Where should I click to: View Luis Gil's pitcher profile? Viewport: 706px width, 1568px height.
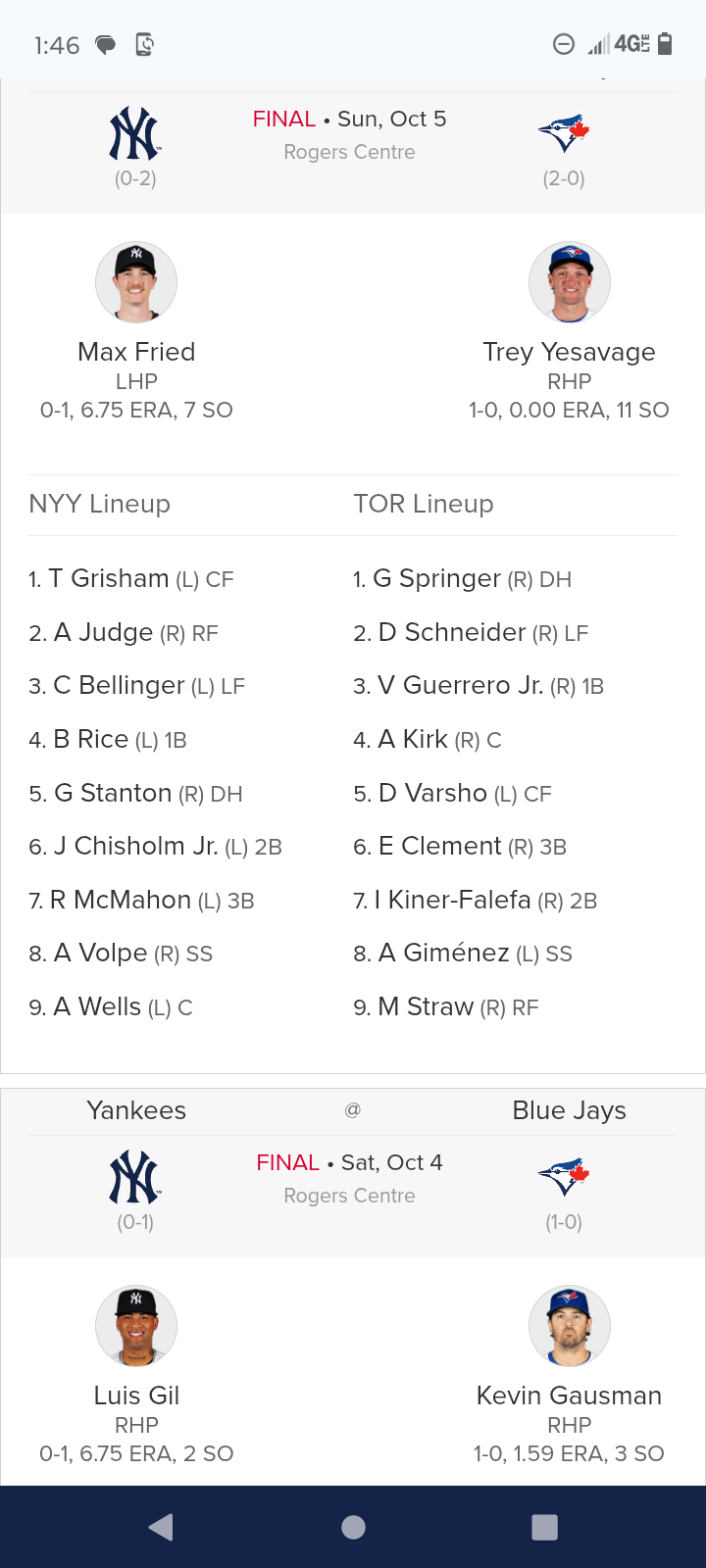[x=136, y=1396]
